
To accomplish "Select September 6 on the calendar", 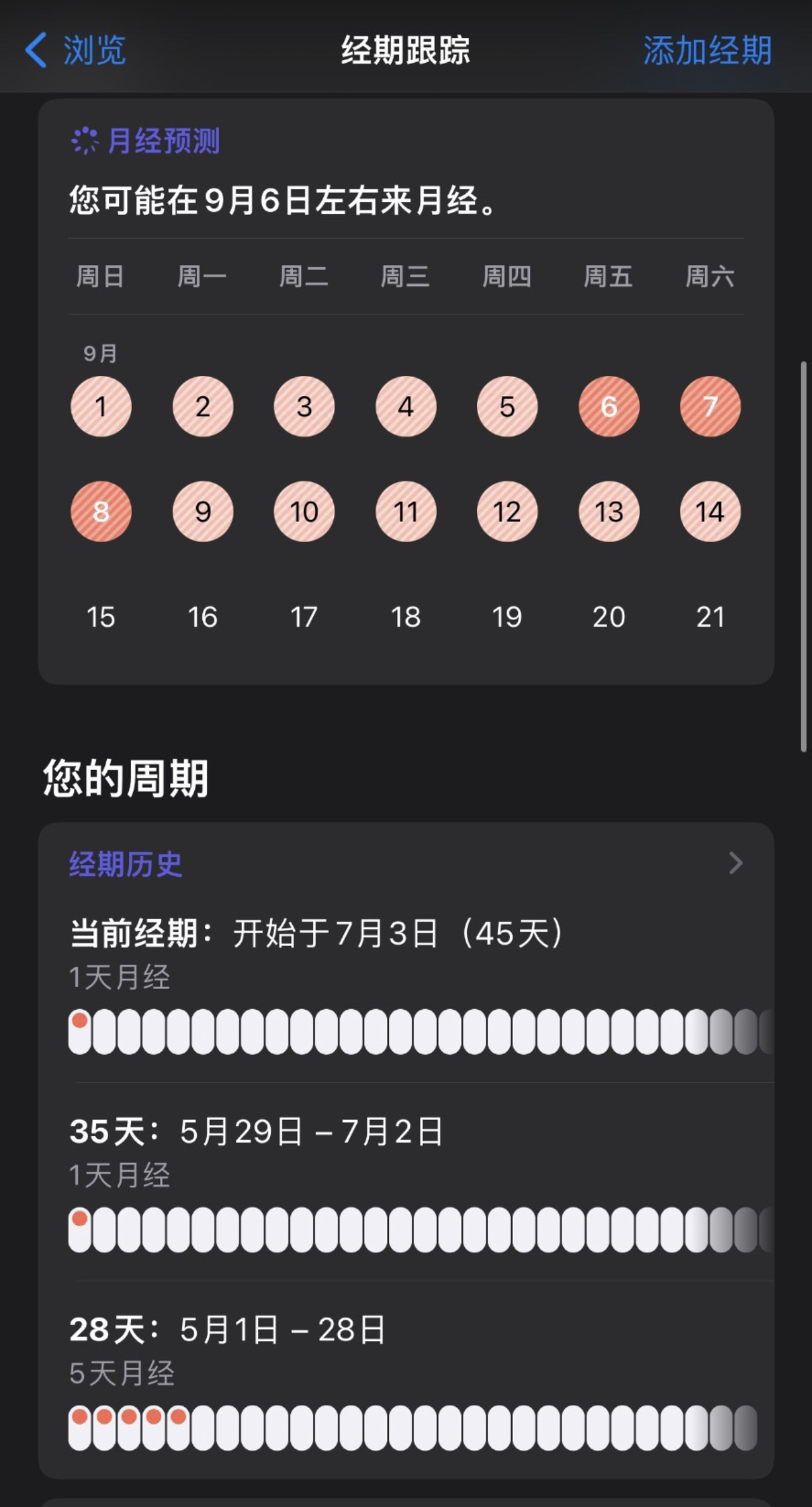I will pos(608,406).
